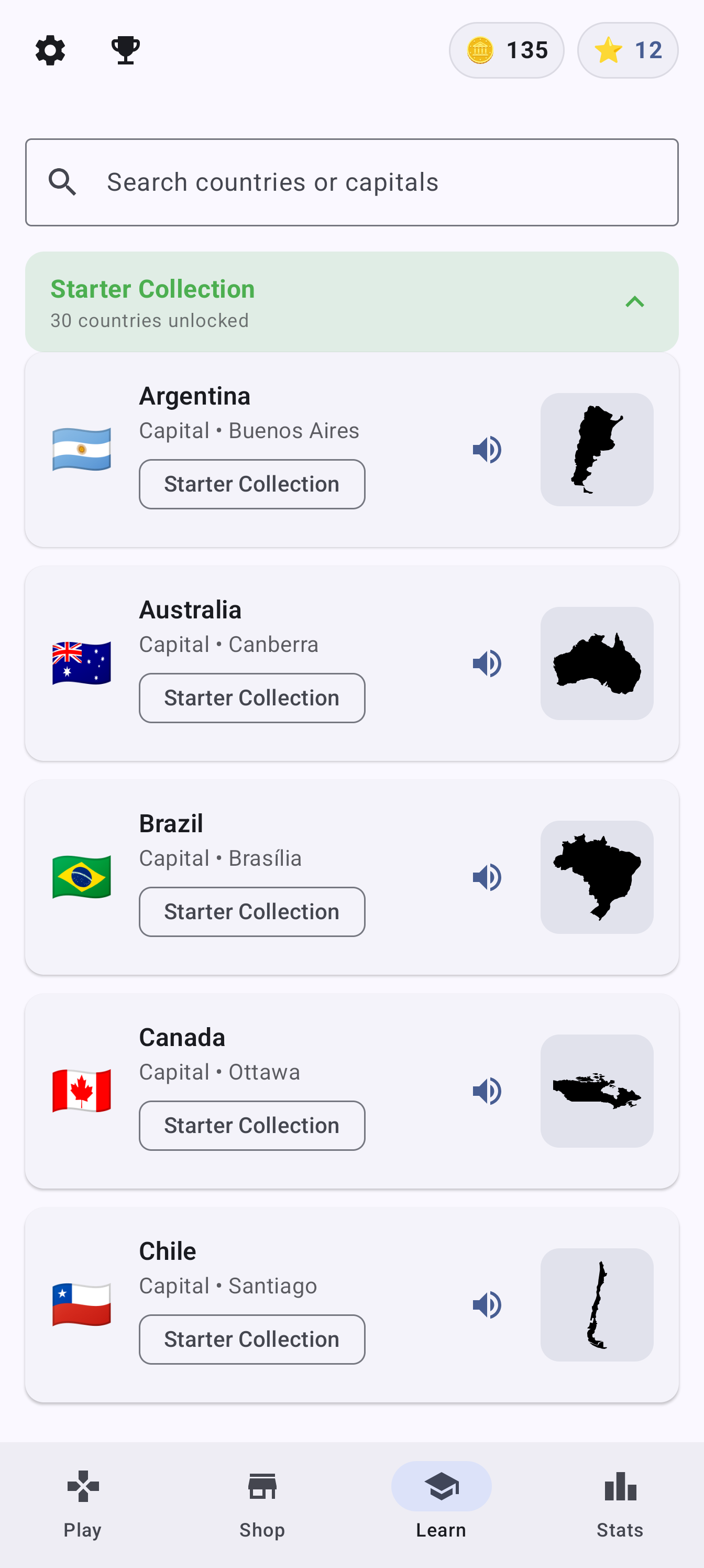The width and height of the screenshot is (704, 1568).
Task: Play audio for Australia's capital
Action: coord(487,663)
